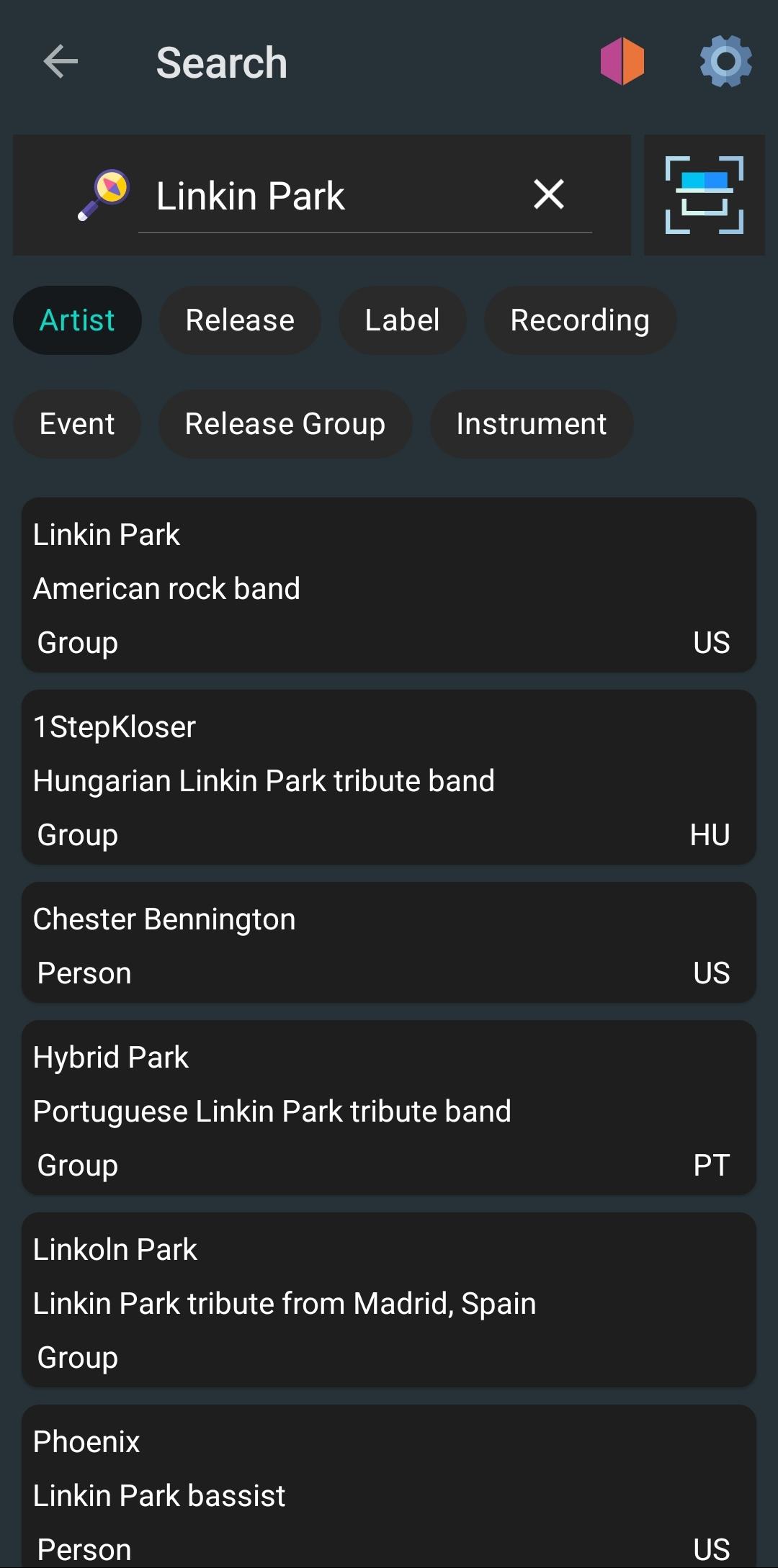The image size is (778, 1568).
Task: Choose the Release Group filter
Action: (285, 424)
